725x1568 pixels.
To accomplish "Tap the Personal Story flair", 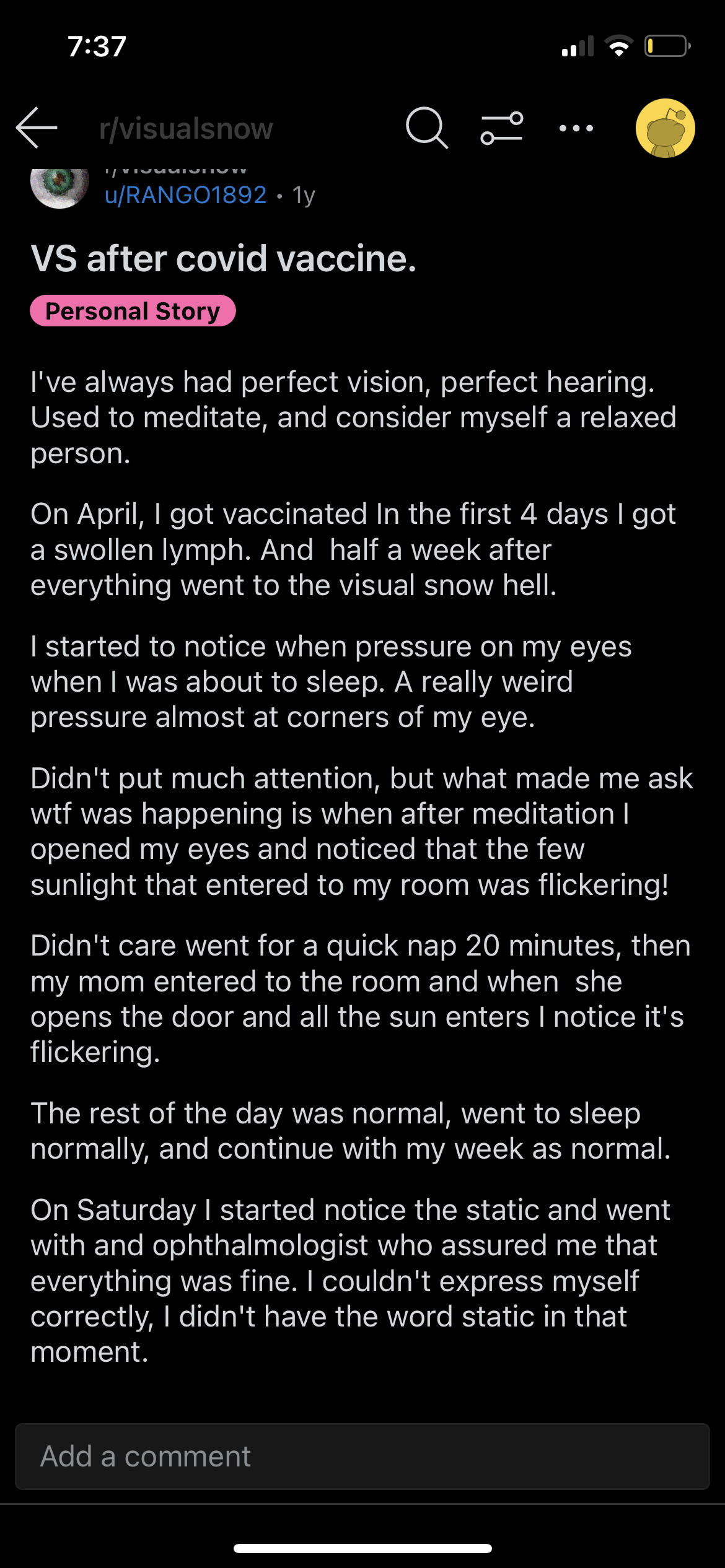I will tap(133, 311).
